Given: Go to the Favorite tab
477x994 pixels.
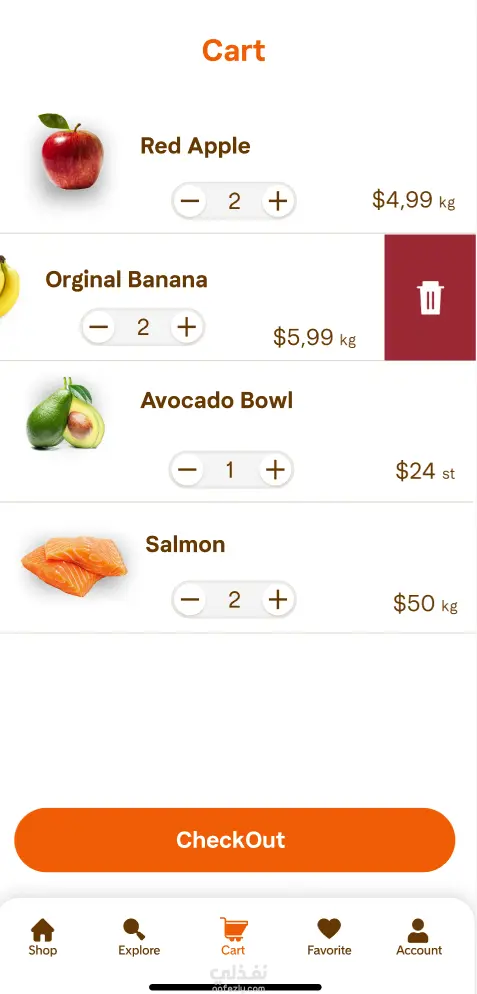Looking at the screenshot, I should 329,937.
